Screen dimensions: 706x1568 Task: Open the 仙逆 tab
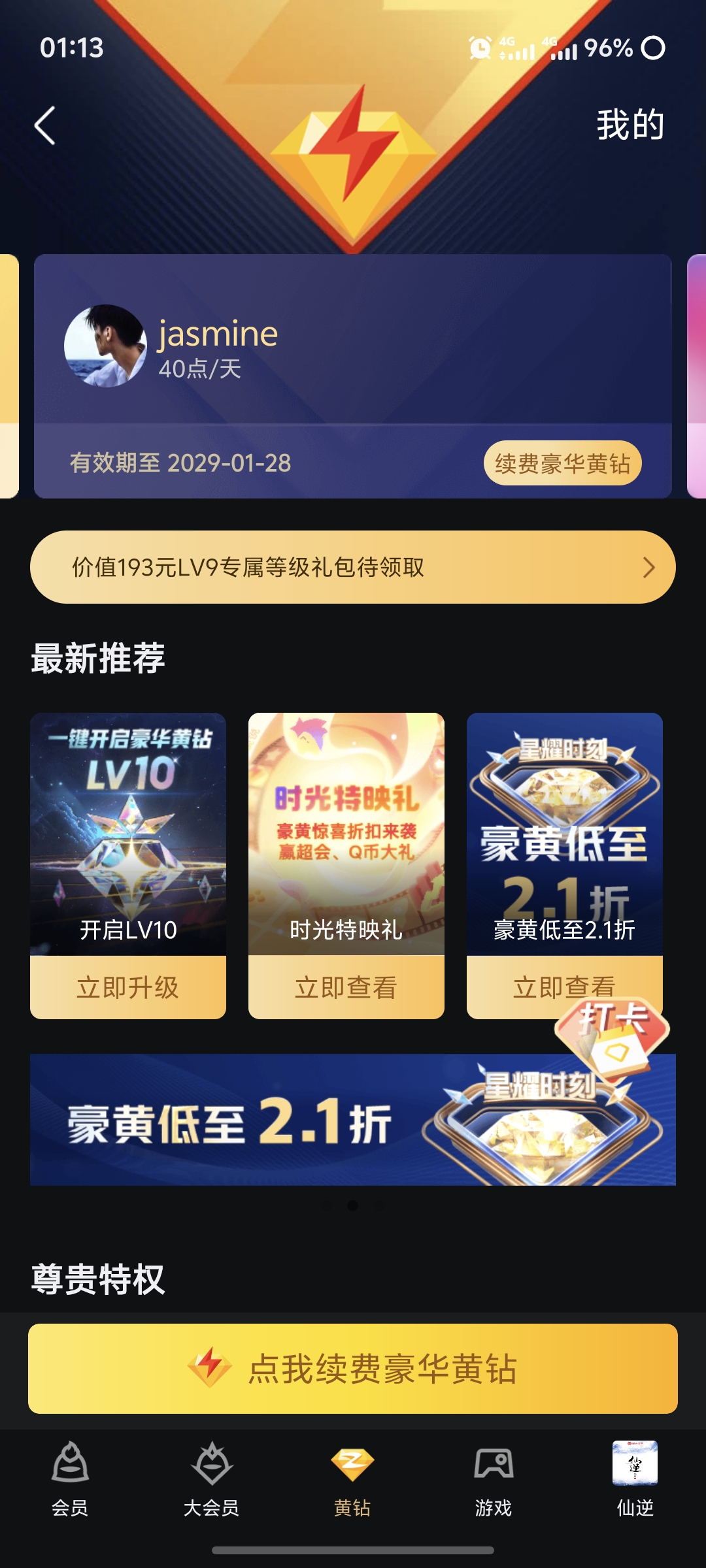pyautogui.click(x=635, y=1480)
